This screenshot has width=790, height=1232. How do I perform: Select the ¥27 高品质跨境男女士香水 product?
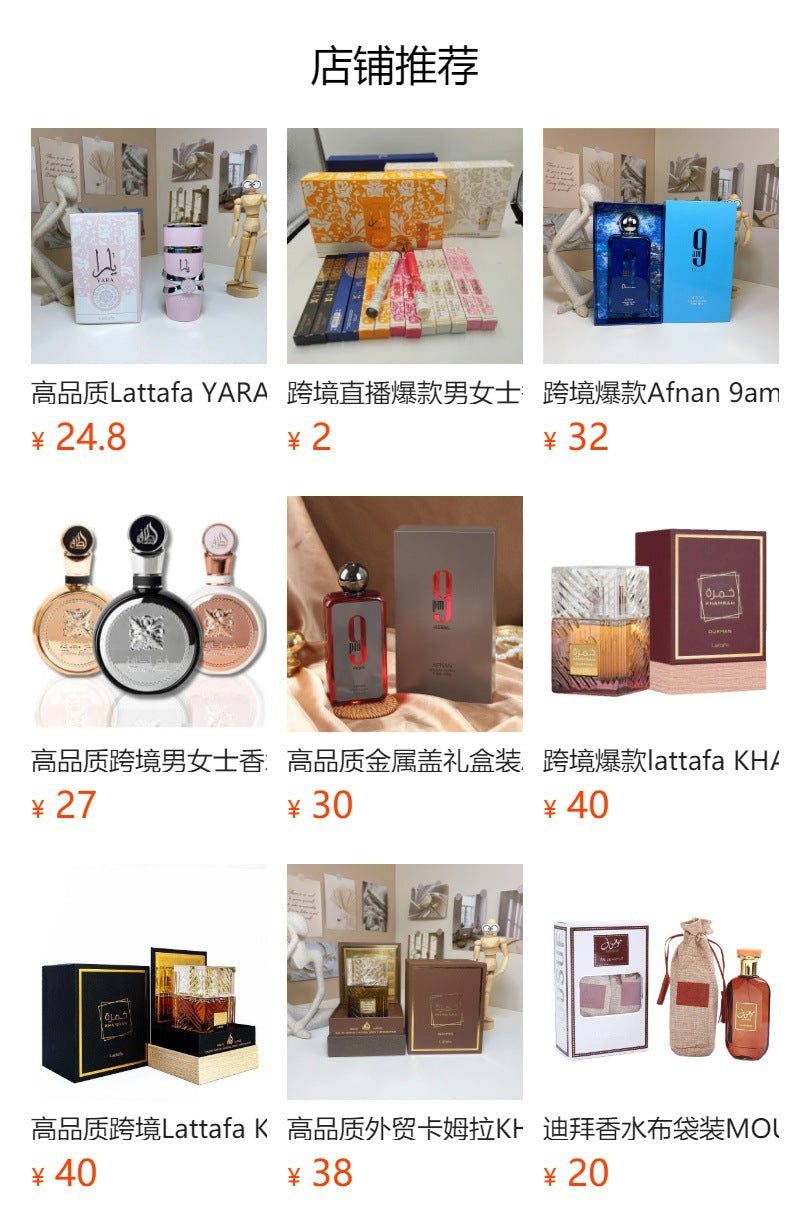[x=149, y=614]
